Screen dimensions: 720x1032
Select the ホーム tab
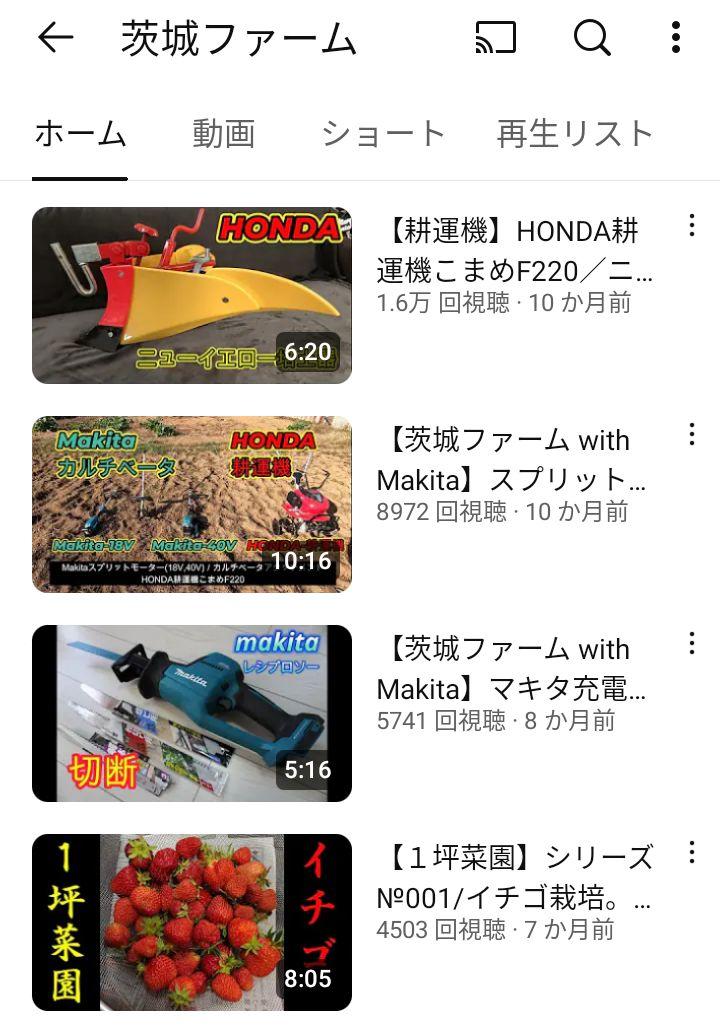tap(80, 134)
